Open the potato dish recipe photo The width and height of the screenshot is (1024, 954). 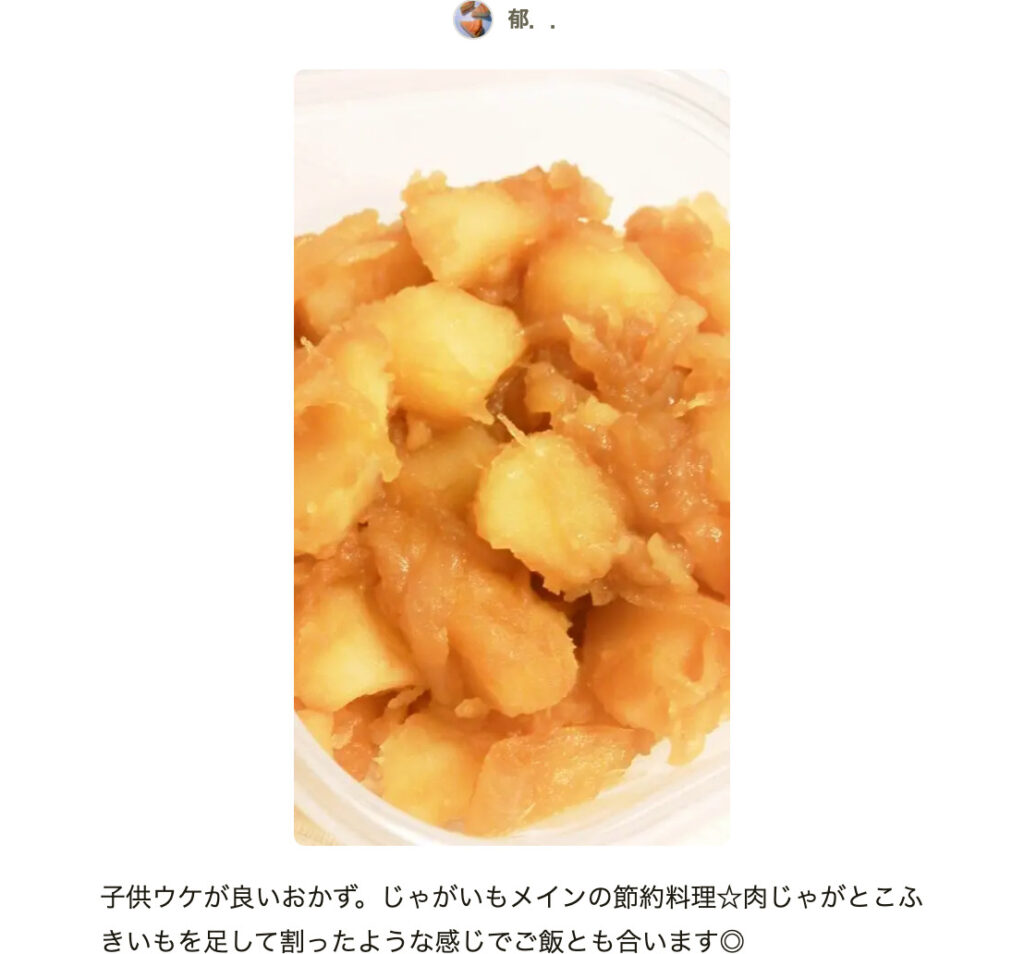pos(511,457)
